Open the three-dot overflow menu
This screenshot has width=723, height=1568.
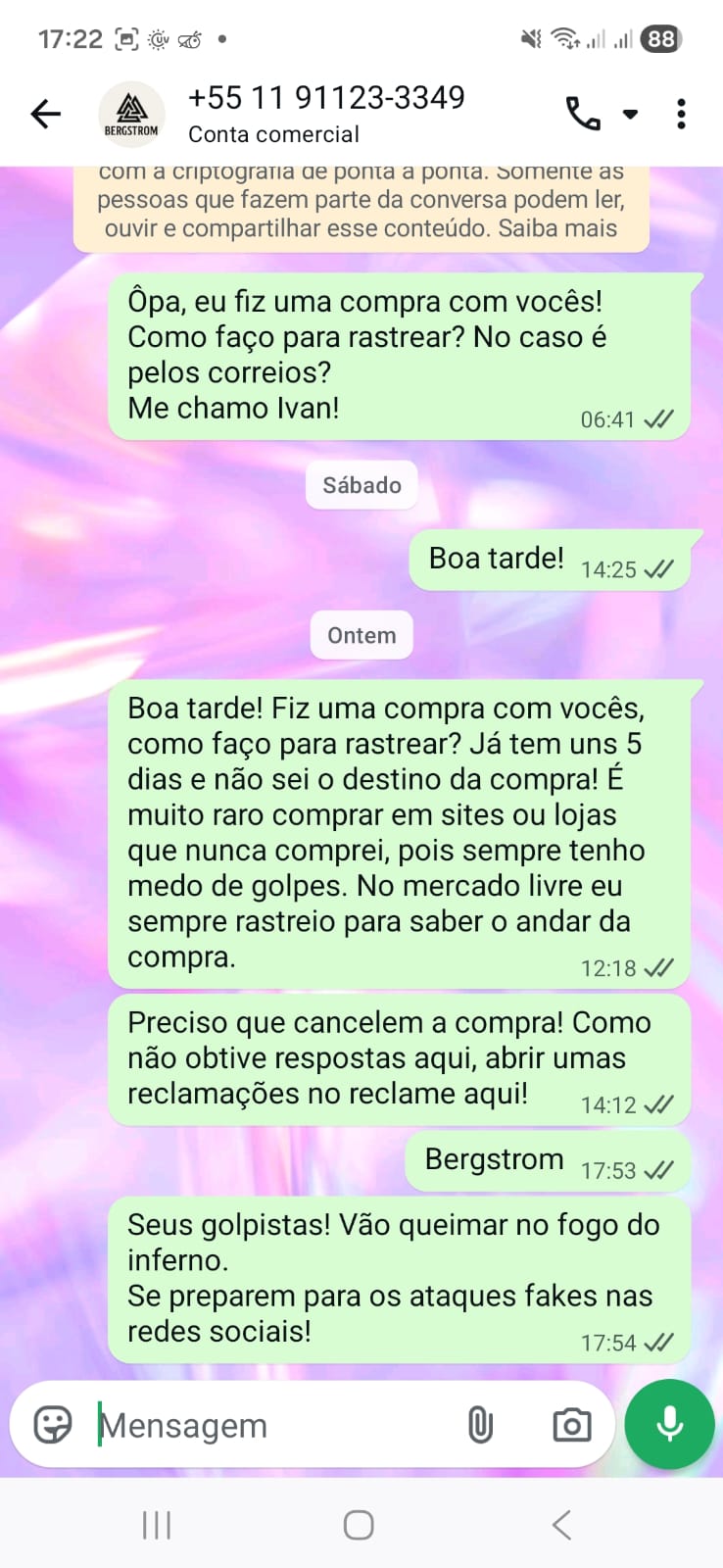coord(681,115)
